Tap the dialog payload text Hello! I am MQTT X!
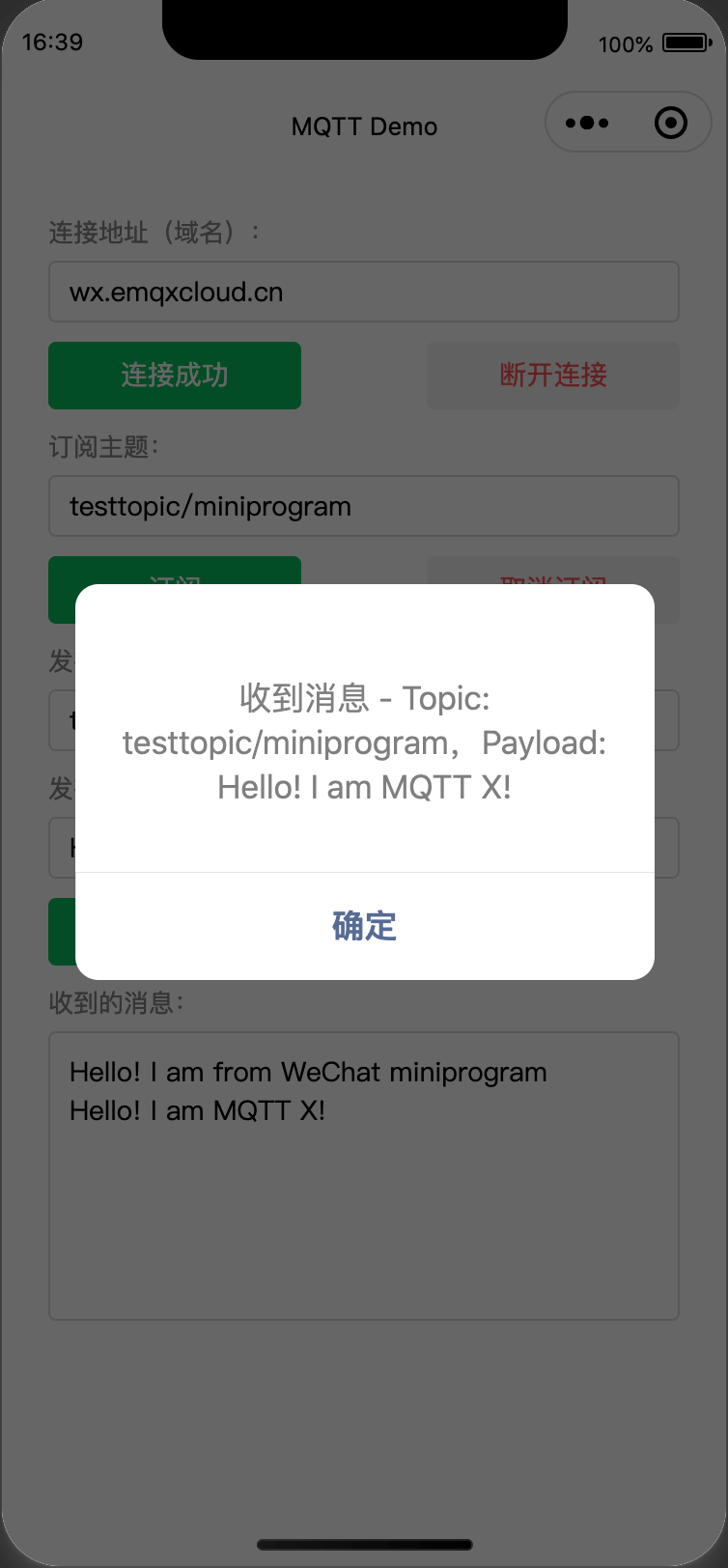The height and width of the screenshot is (1568, 728). pyautogui.click(x=364, y=786)
